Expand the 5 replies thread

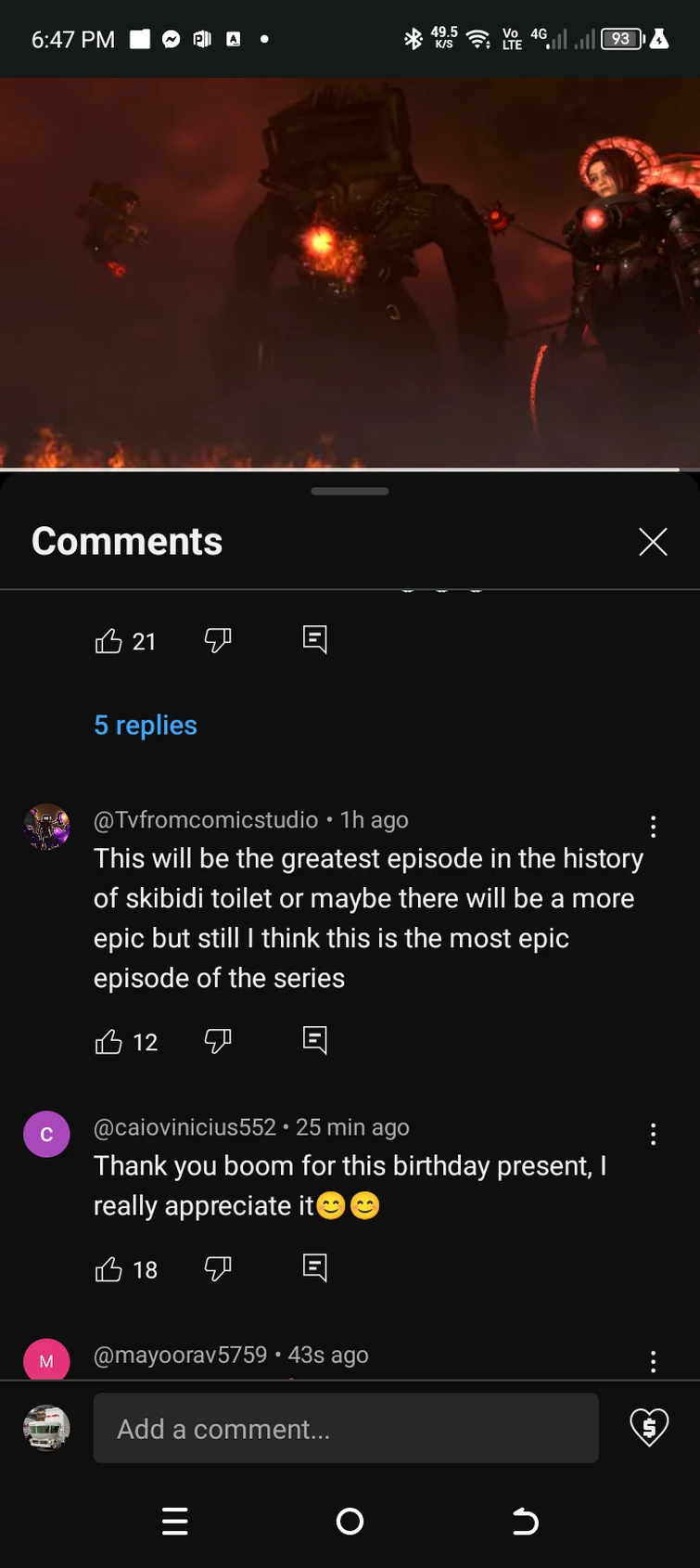(146, 725)
